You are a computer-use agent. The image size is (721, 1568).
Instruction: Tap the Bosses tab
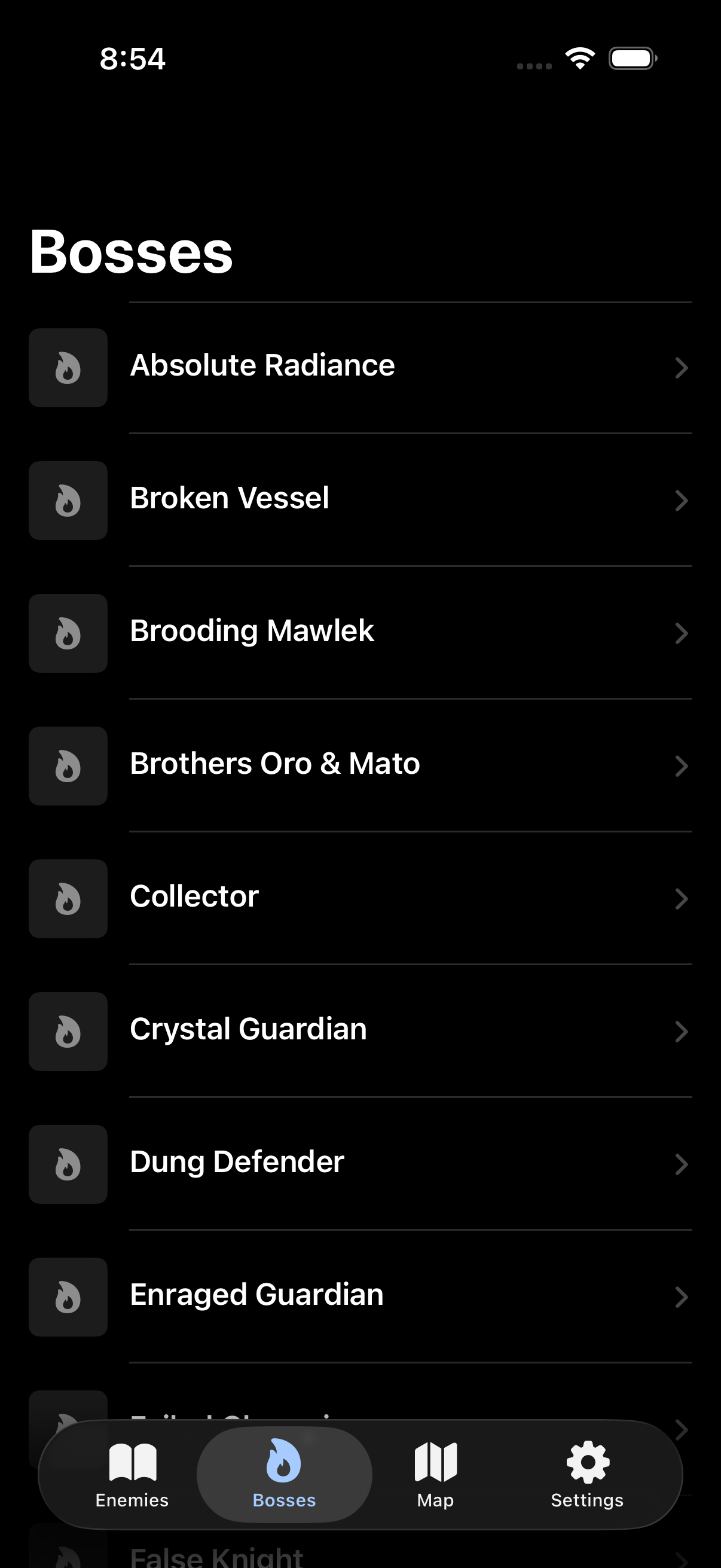click(x=284, y=1474)
